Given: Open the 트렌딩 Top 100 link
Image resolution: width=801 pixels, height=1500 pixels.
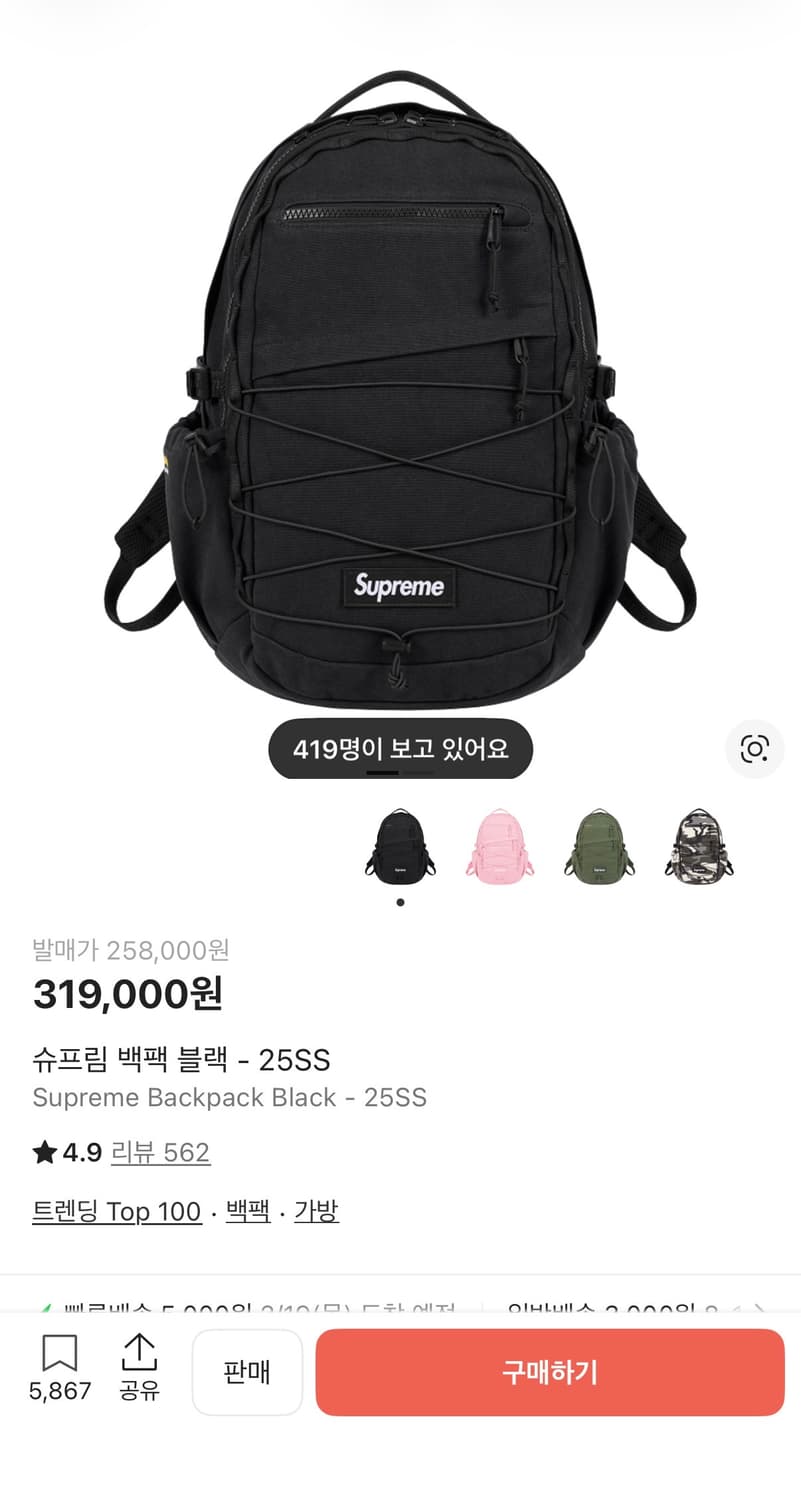Looking at the screenshot, I should (x=117, y=1211).
